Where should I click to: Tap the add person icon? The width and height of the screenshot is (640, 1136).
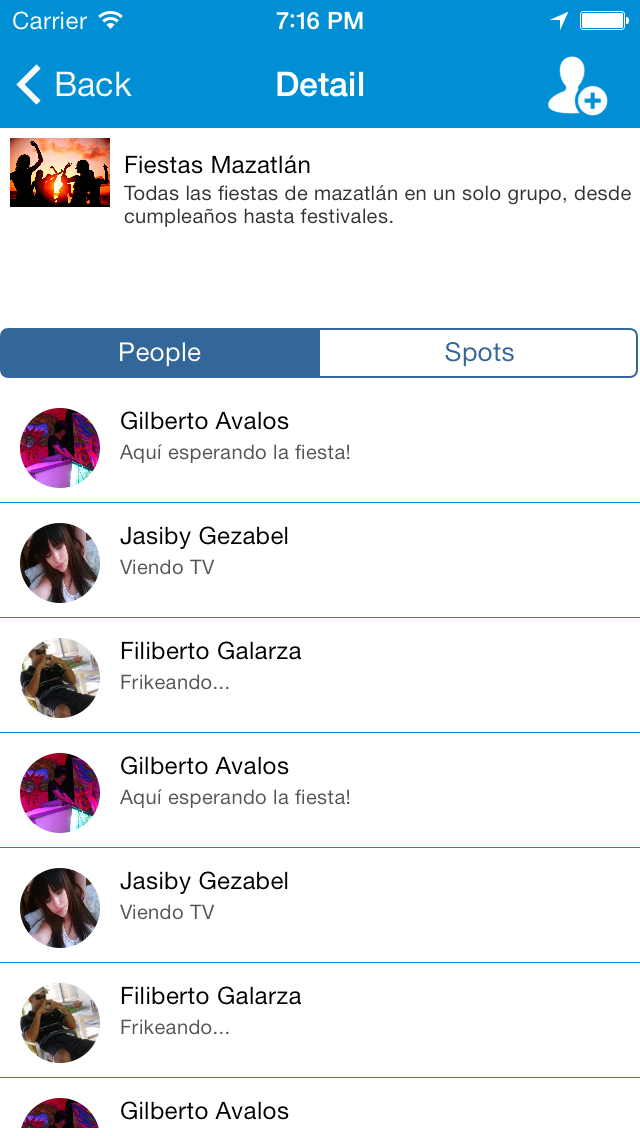click(577, 85)
